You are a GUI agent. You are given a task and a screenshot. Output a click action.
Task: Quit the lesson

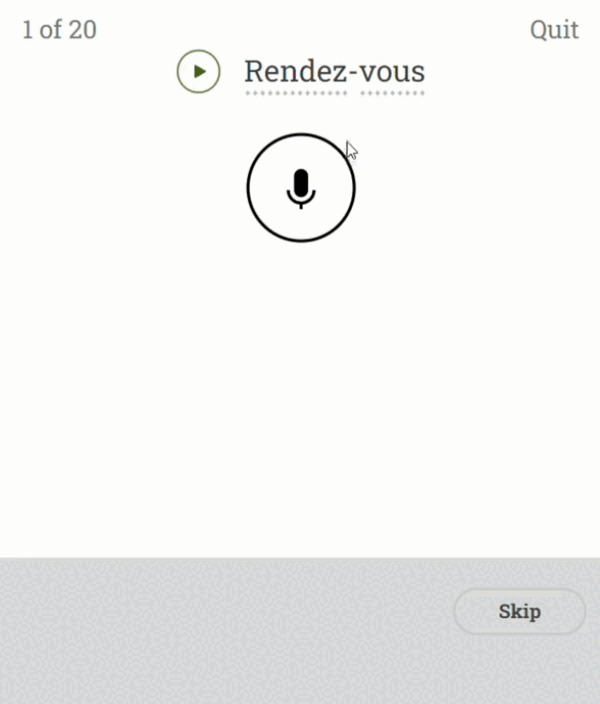pyautogui.click(x=554, y=30)
